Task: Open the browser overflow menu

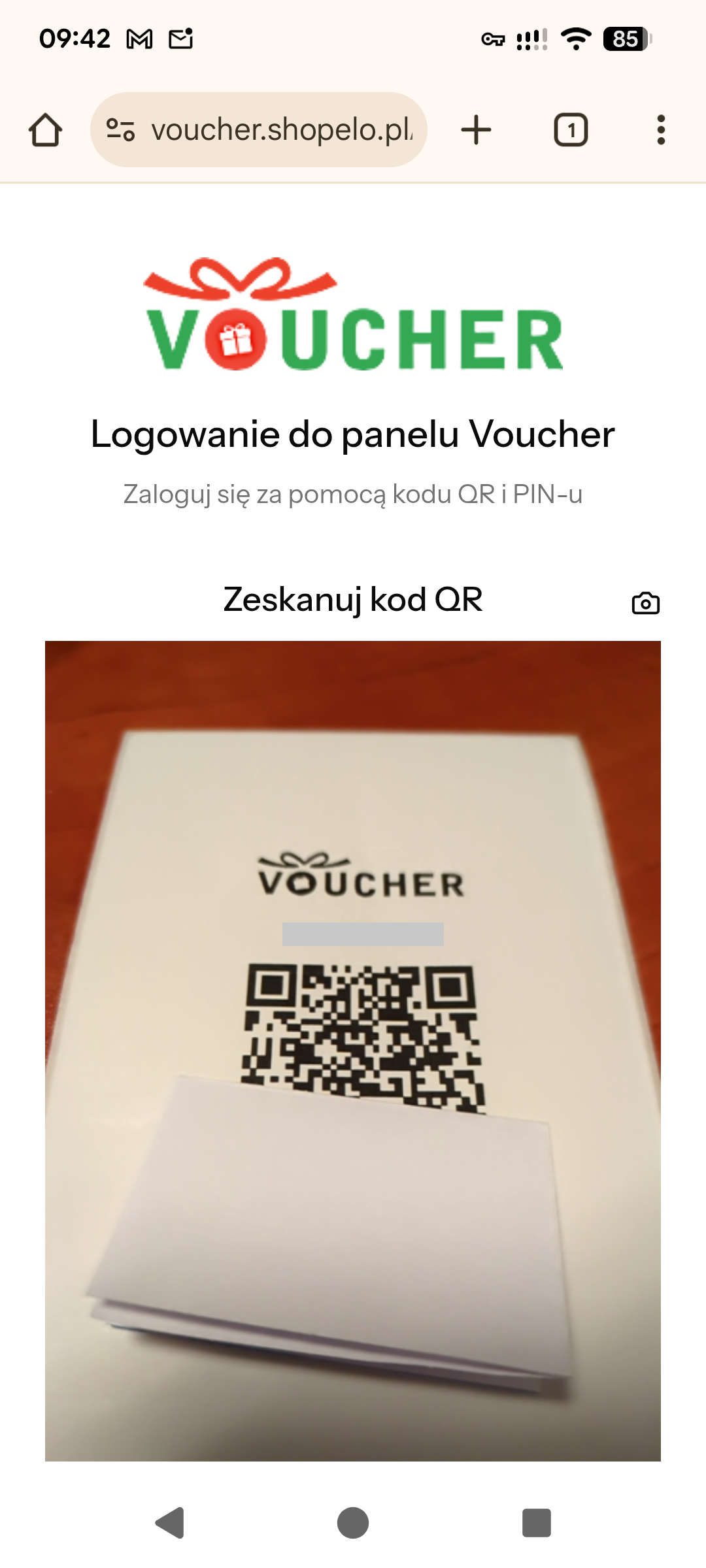Action: tap(661, 130)
